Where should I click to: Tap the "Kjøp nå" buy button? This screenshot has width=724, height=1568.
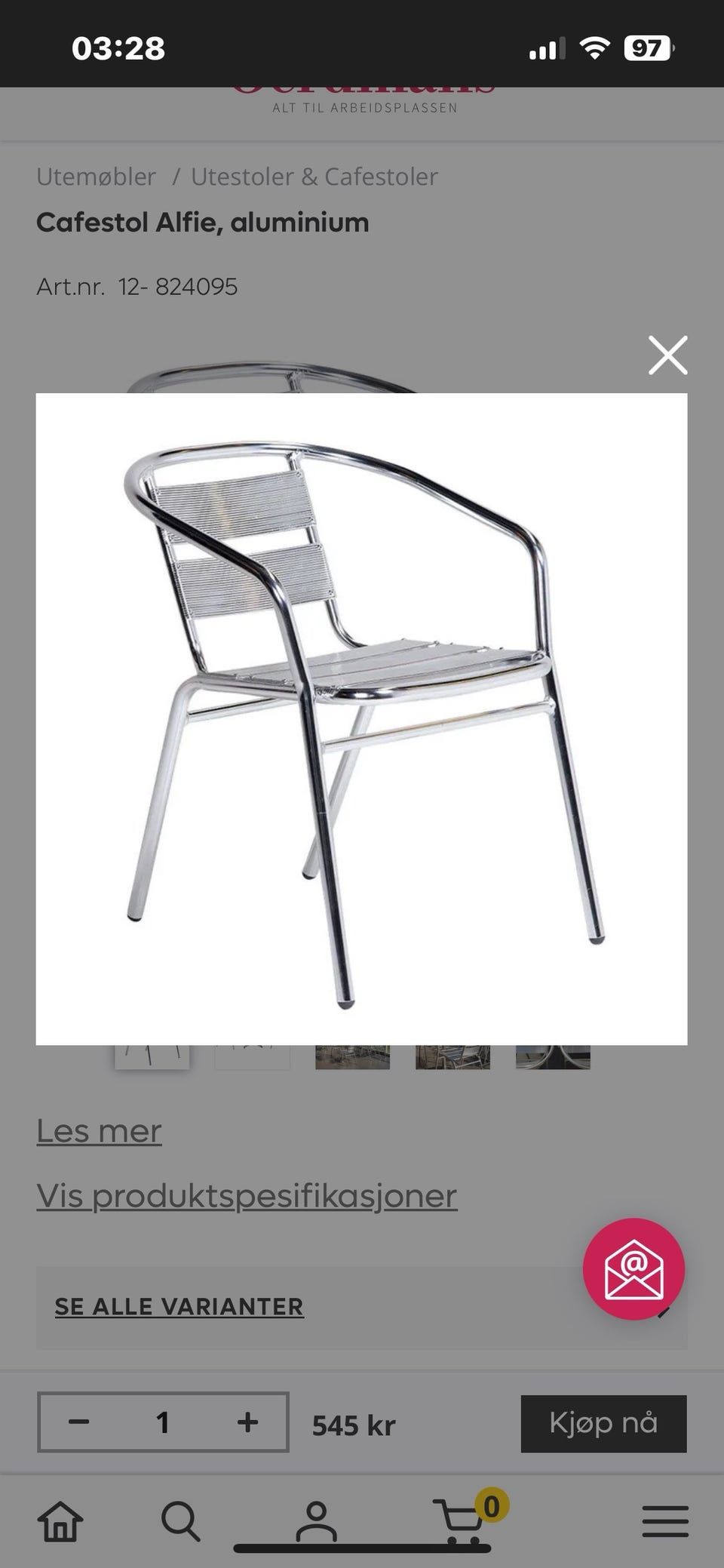click(x=603, y=1424)
